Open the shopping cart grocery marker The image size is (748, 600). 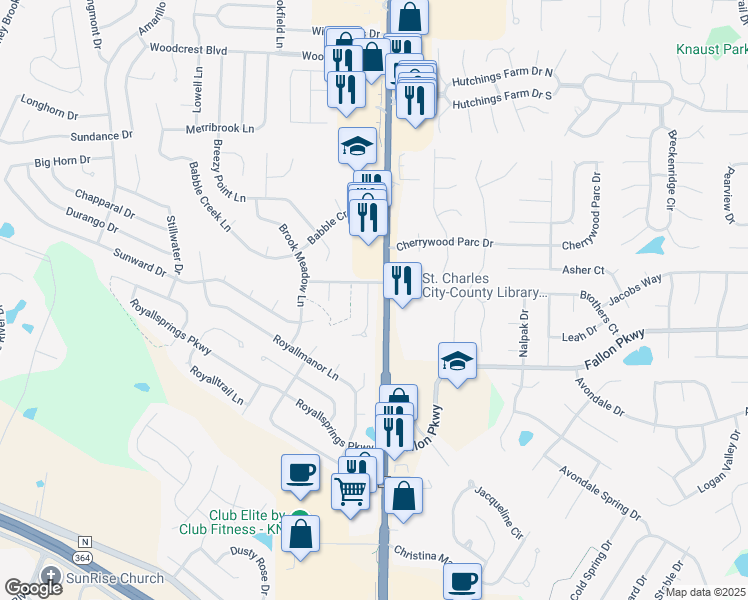click(x=350, y=492)
